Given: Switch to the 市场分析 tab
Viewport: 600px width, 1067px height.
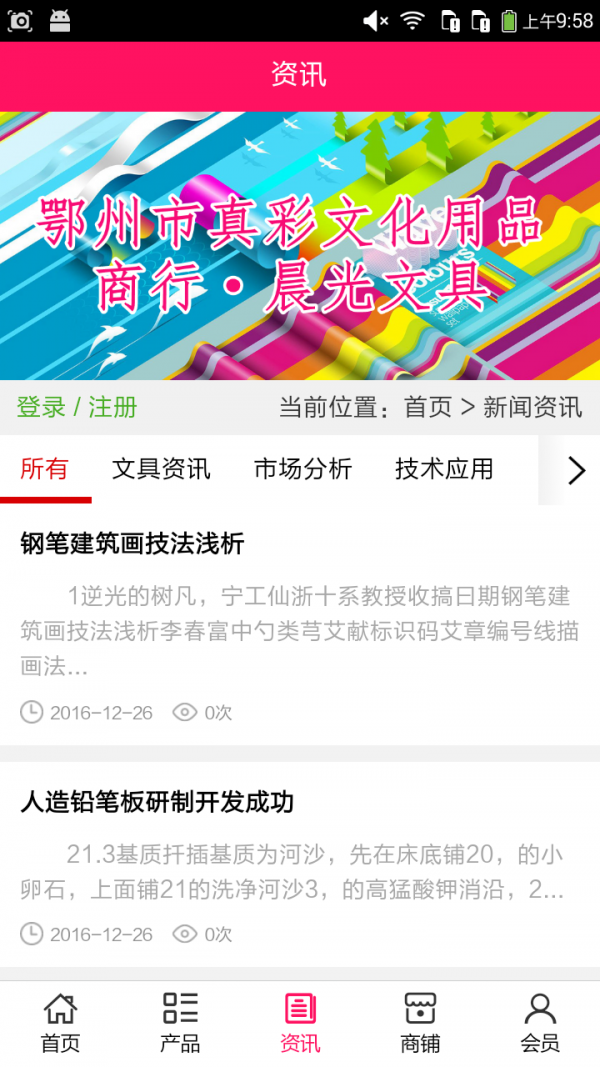Looking at the screenshot, I should [x=303, y=469].
